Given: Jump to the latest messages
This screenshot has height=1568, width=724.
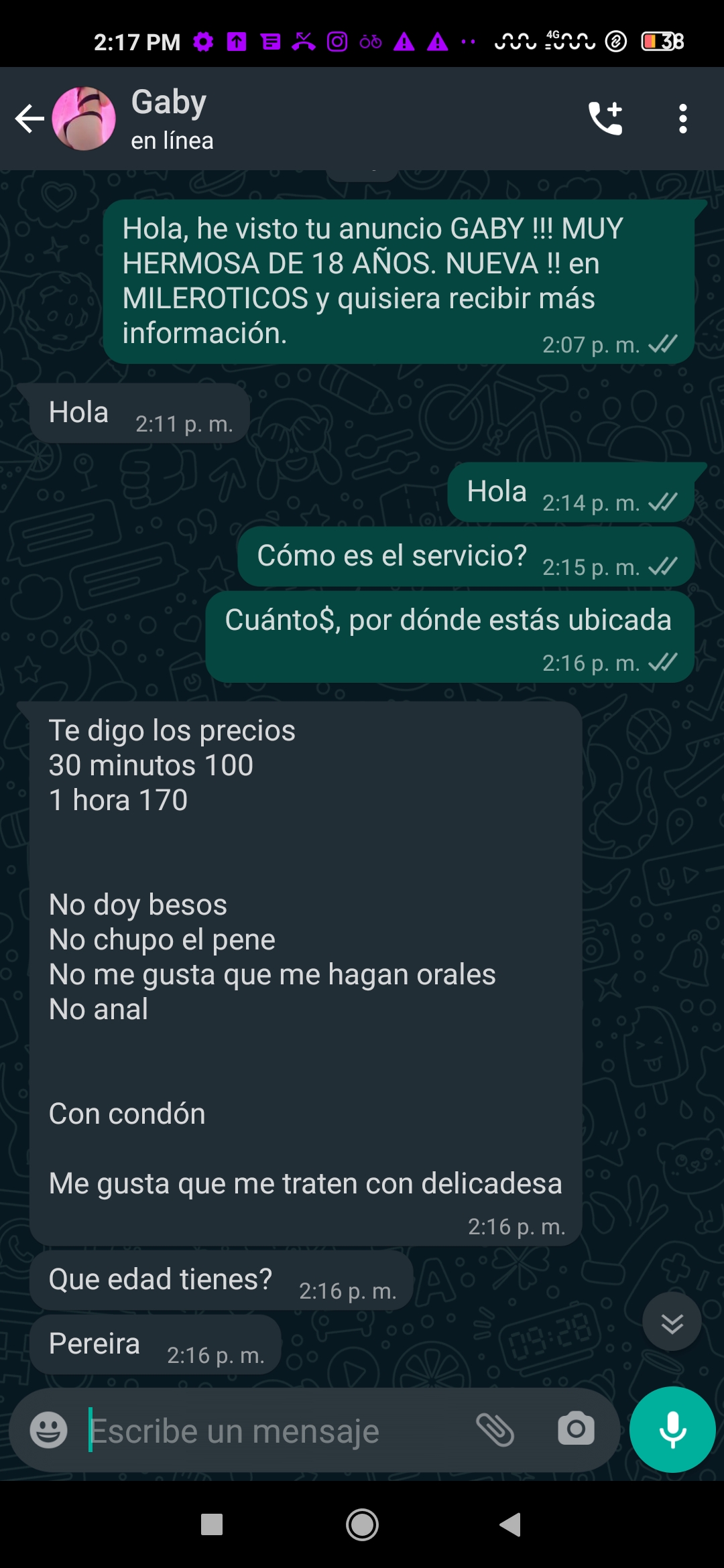Looking at the screenshot, I should [x=672, y=1322].
